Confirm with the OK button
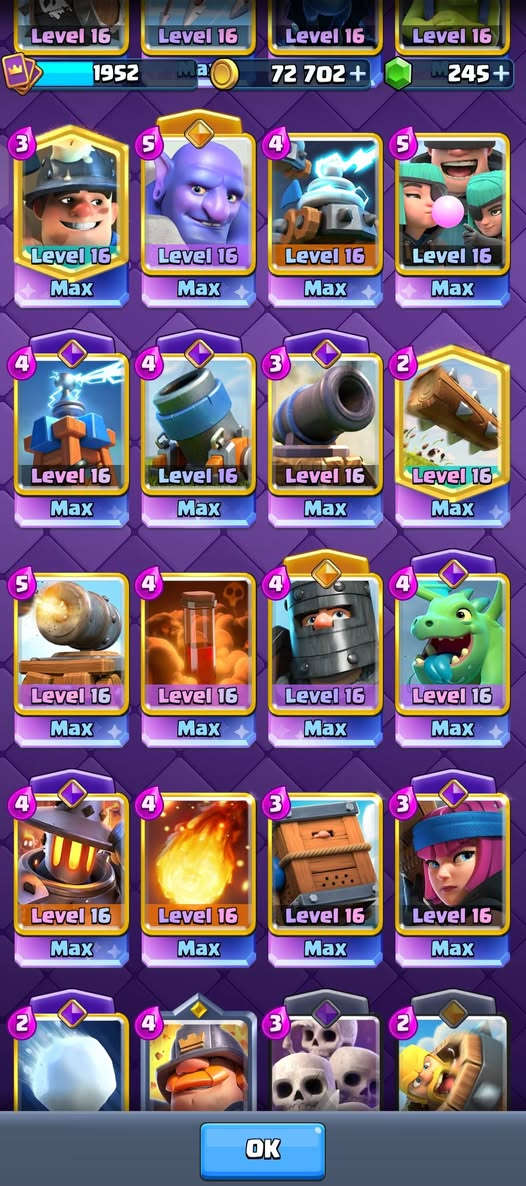 coord(263,1150)
